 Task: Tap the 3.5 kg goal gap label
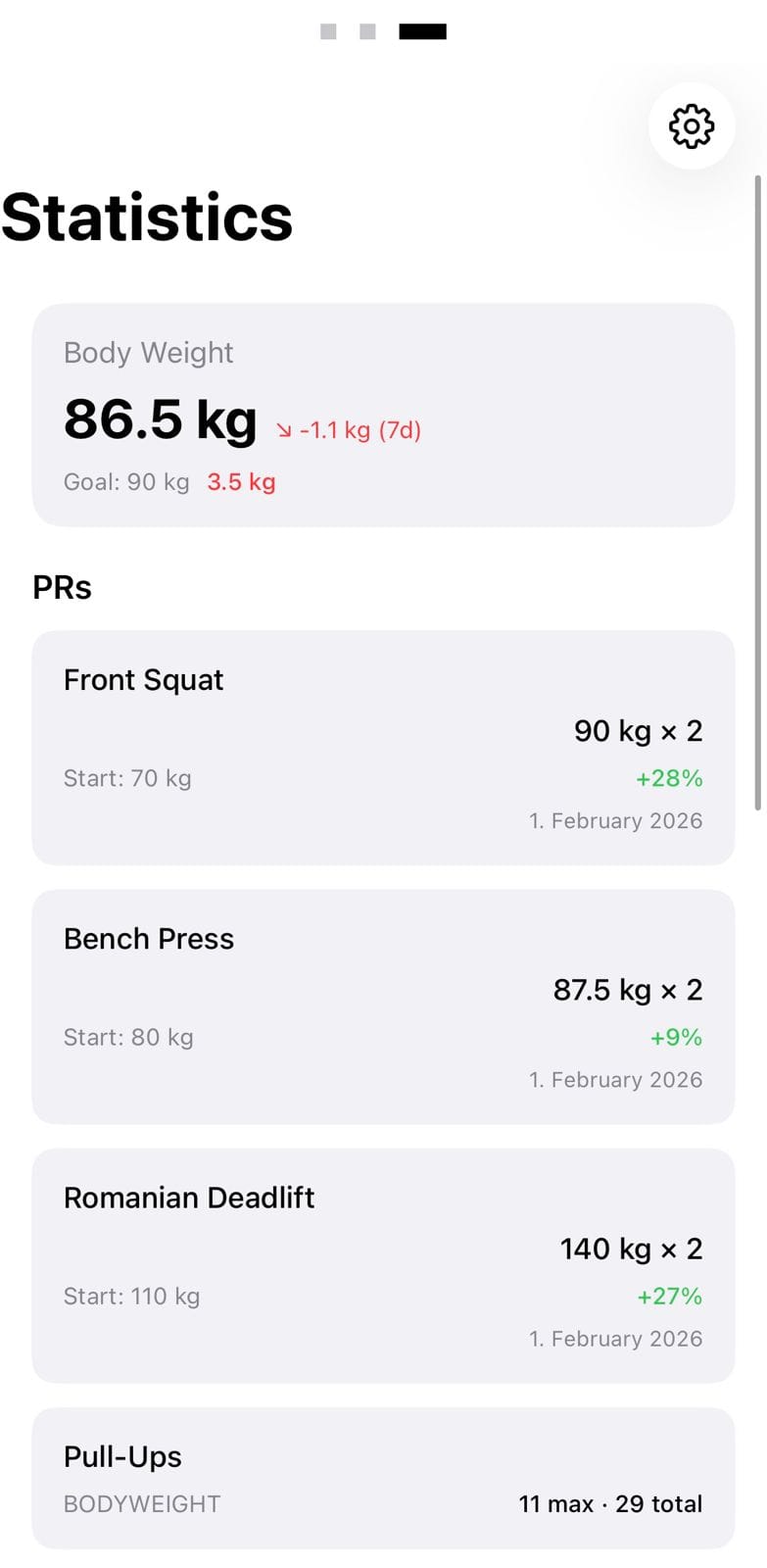pos(241,481)
